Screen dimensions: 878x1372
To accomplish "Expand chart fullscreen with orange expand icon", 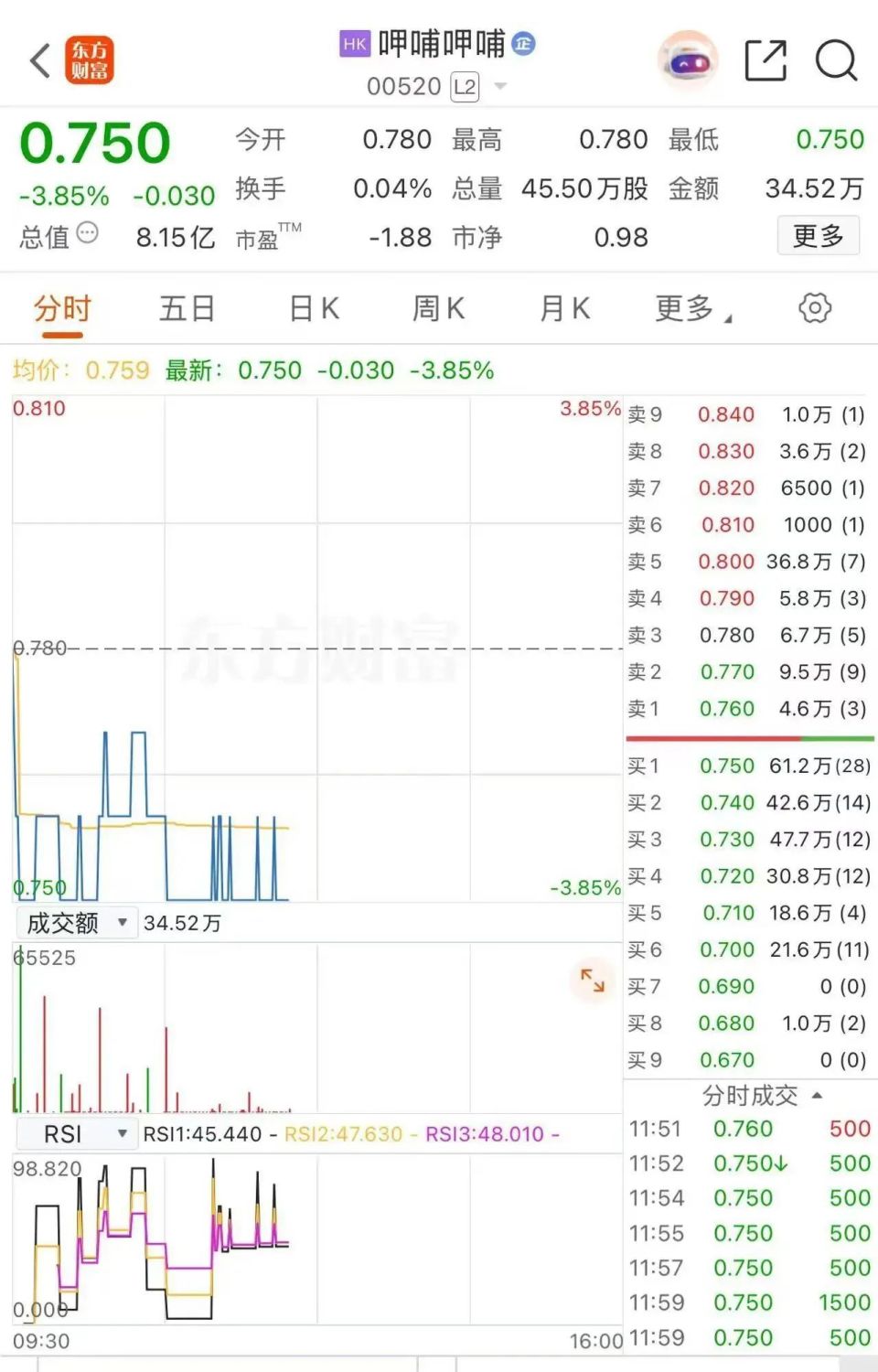I will click(593, 981).
